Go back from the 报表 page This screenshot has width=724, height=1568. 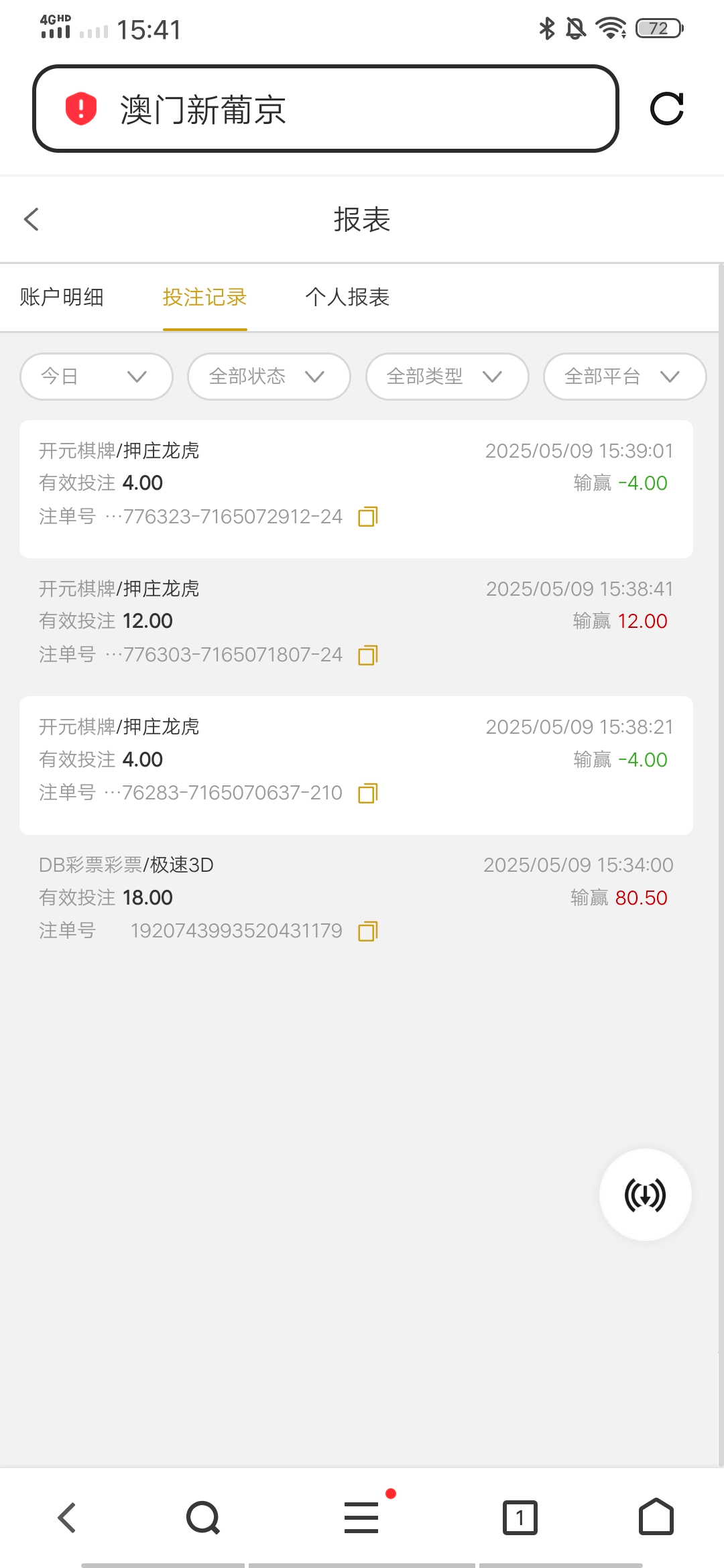32,219
